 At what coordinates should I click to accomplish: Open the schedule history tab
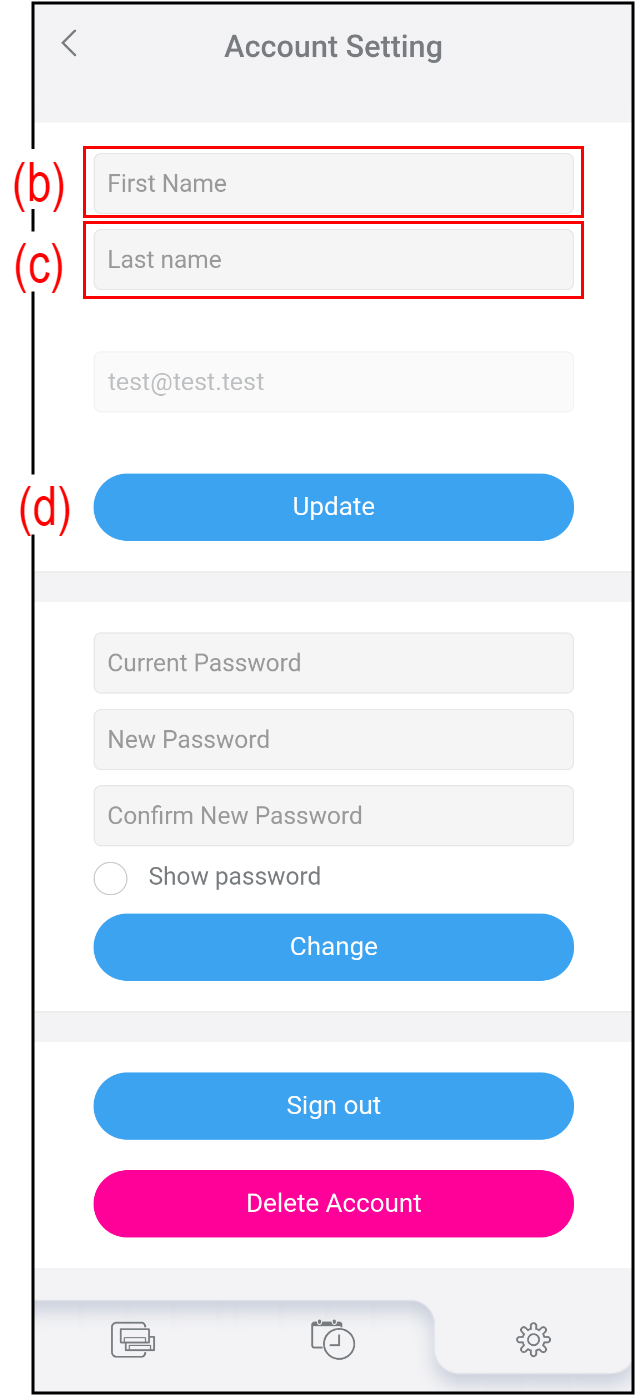click(333, 1339)
